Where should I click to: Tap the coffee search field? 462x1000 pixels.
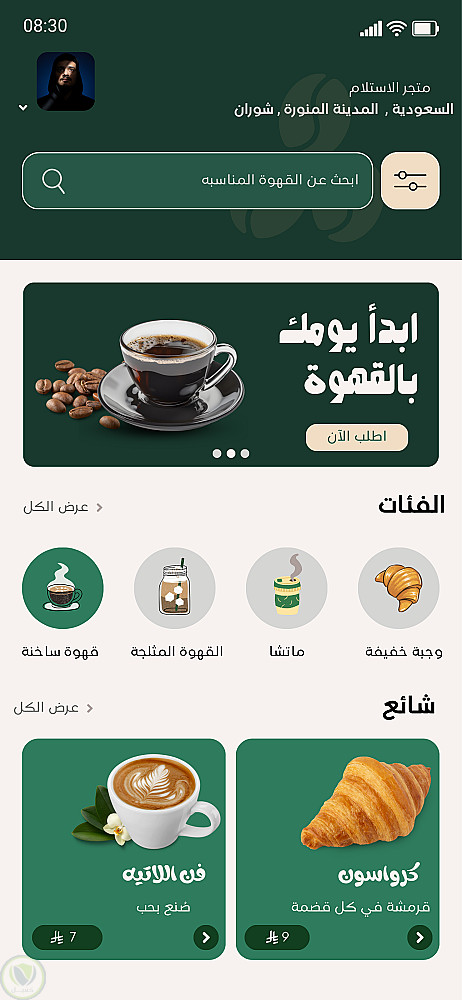[197, 180]
